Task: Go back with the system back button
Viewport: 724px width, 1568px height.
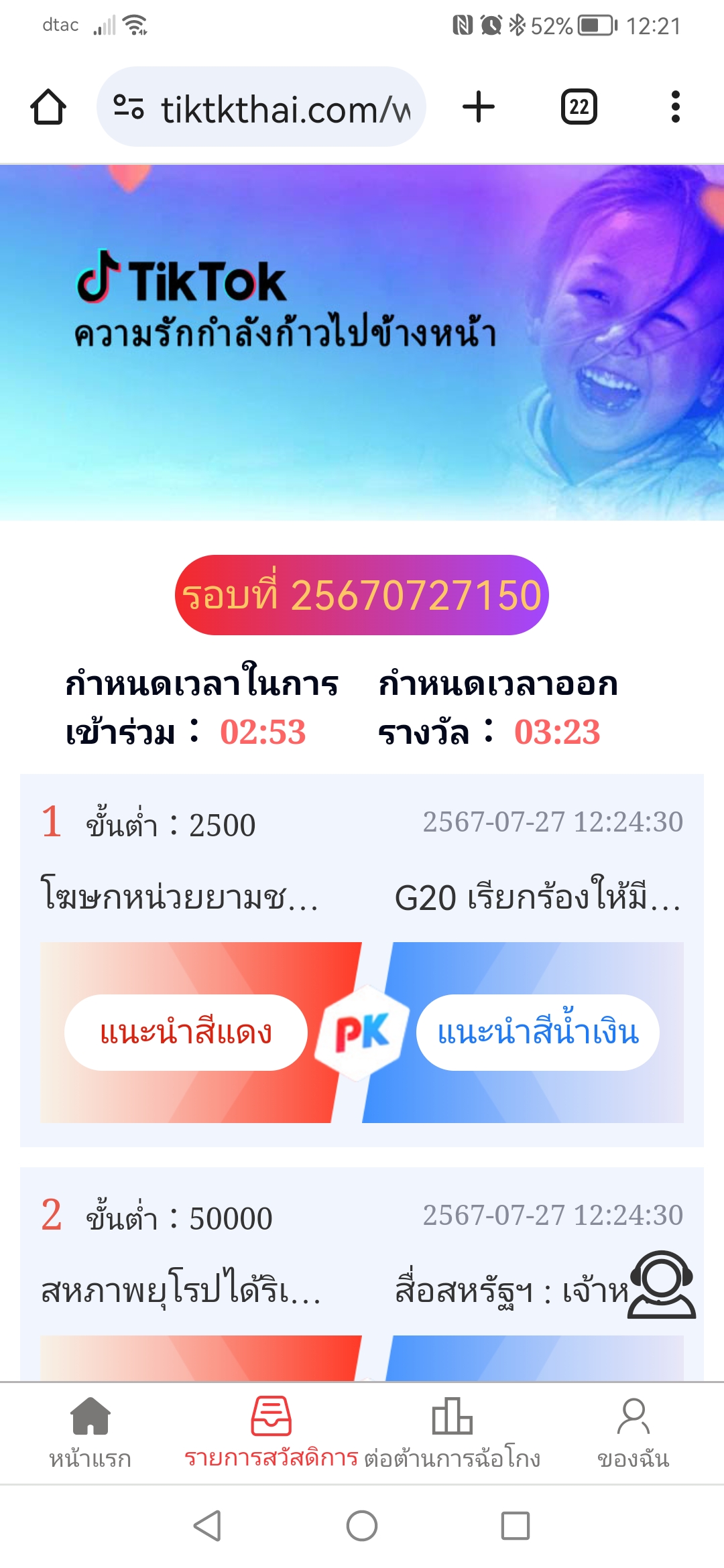Action: pos(207,1526)
